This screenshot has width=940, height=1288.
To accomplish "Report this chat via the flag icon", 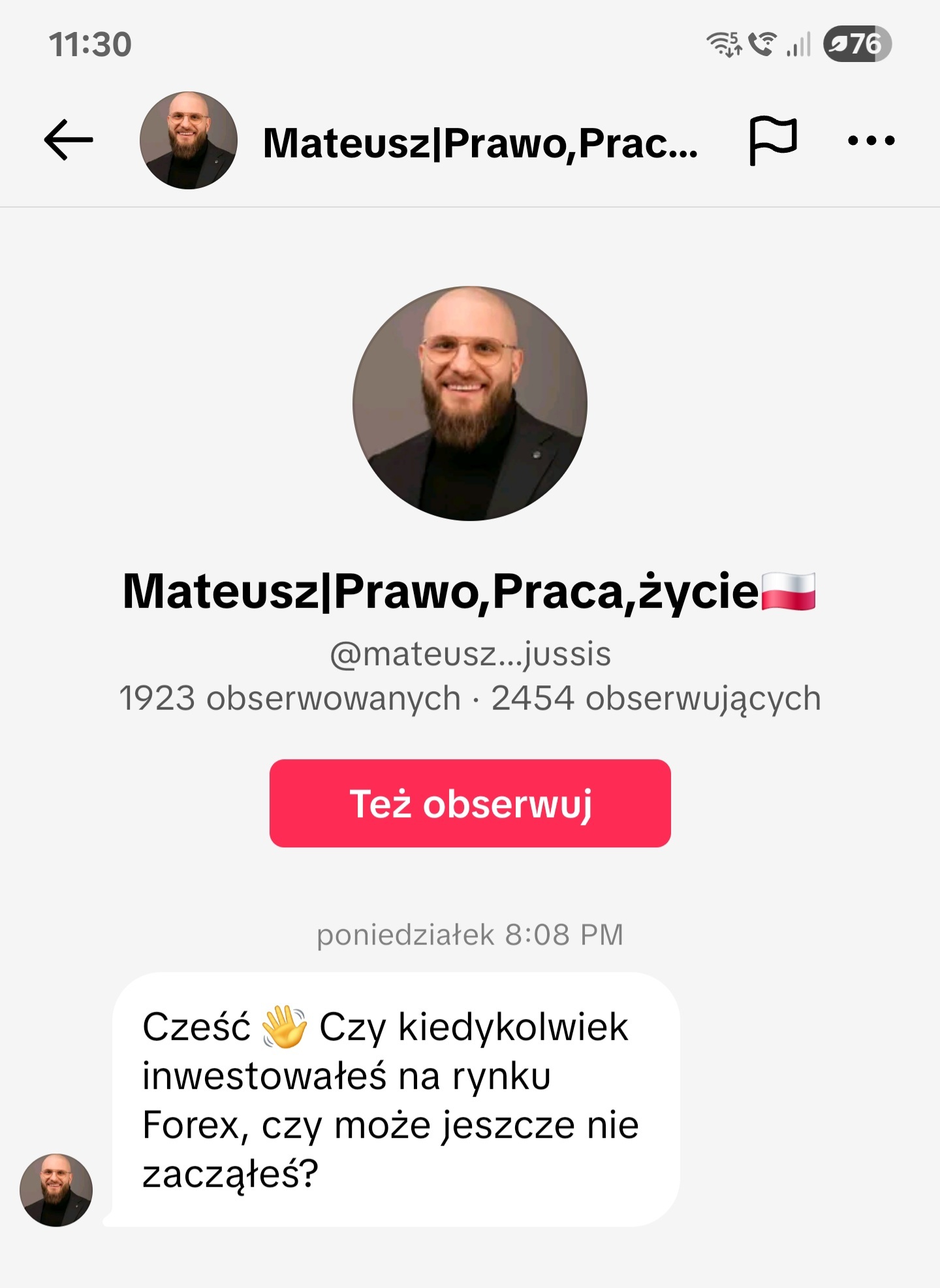I will click(773, 140).
